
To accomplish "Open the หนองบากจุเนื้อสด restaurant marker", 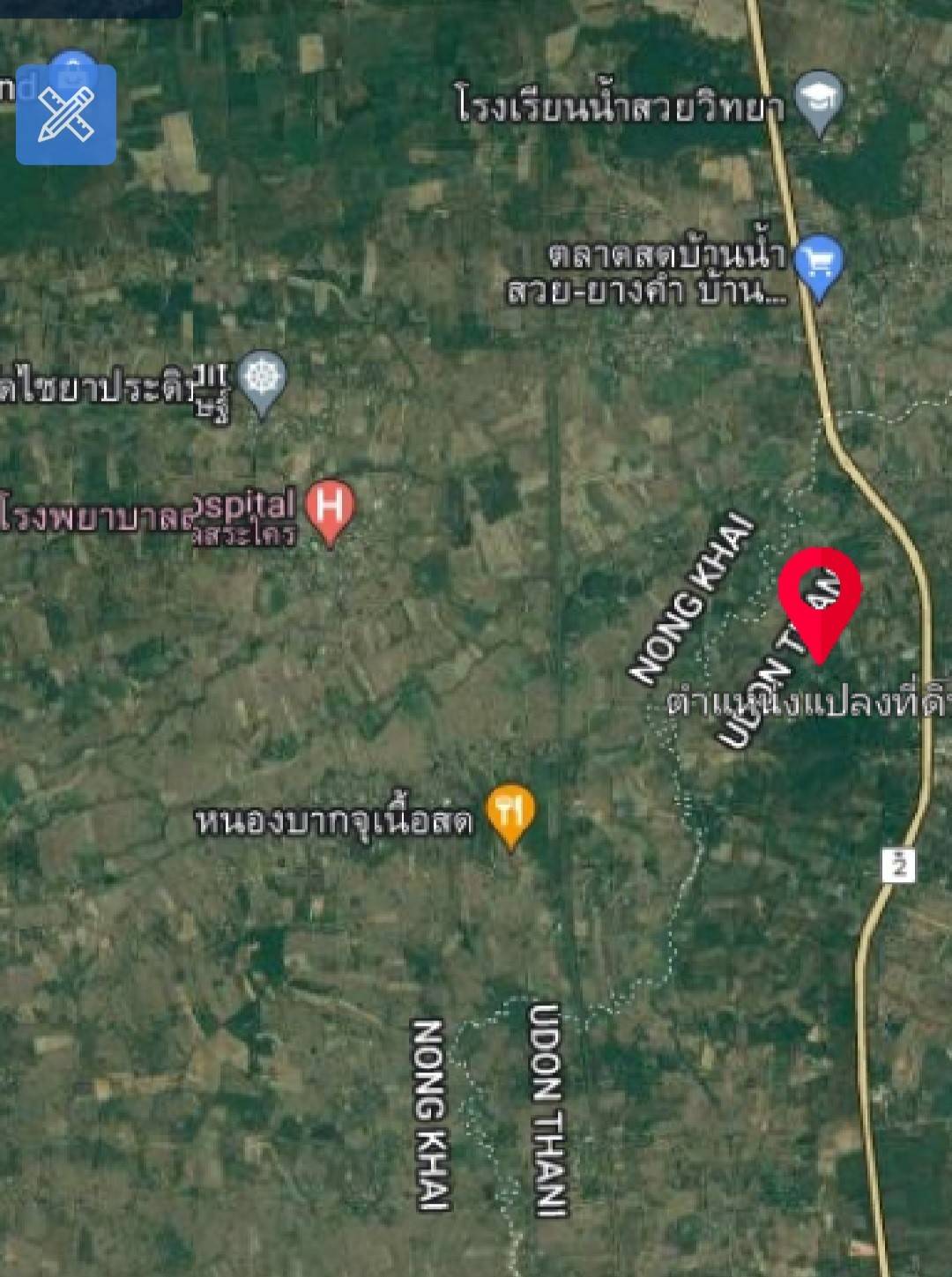I will (x=510, y=811).
